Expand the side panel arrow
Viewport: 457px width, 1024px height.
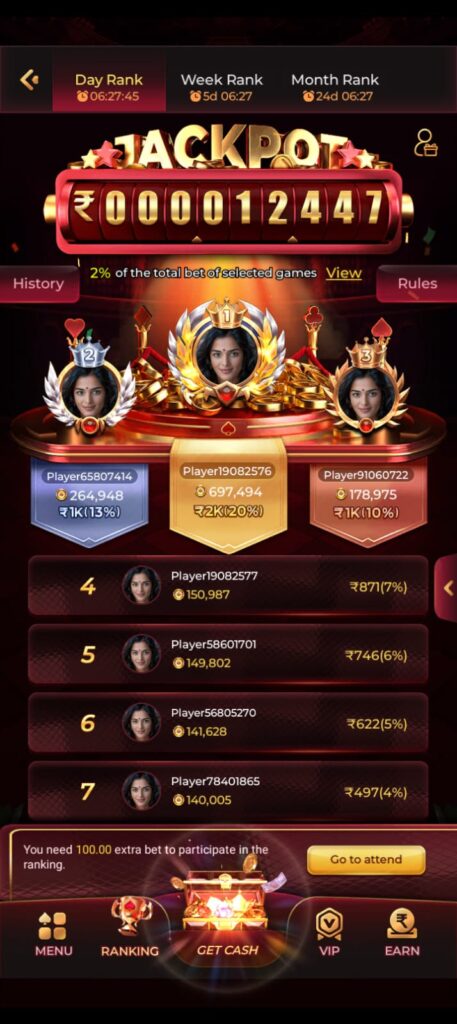point(447,588)
